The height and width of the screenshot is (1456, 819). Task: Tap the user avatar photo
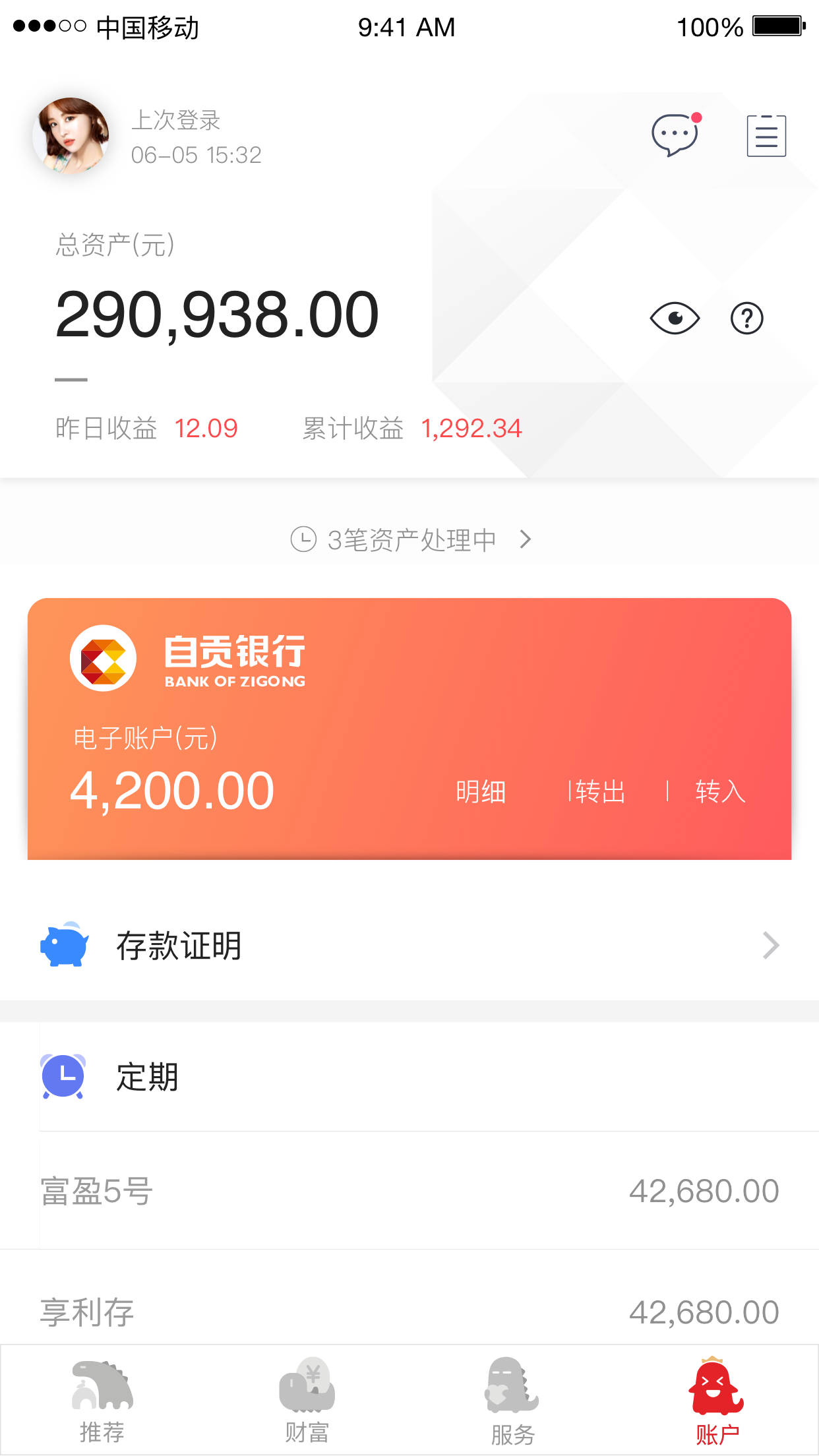pyautogui.click(x=70, y=134)
